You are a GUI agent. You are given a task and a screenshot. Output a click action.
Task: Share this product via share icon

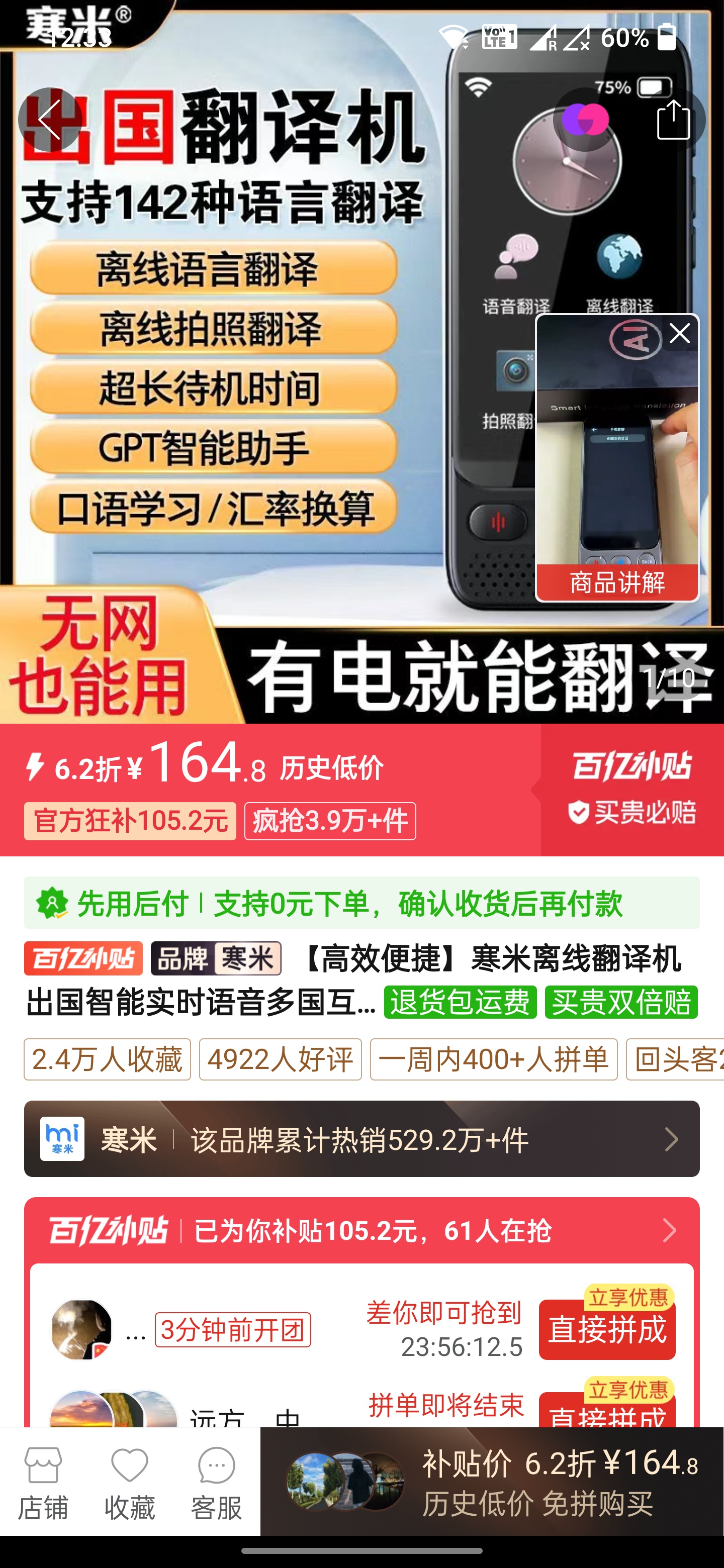673,119
